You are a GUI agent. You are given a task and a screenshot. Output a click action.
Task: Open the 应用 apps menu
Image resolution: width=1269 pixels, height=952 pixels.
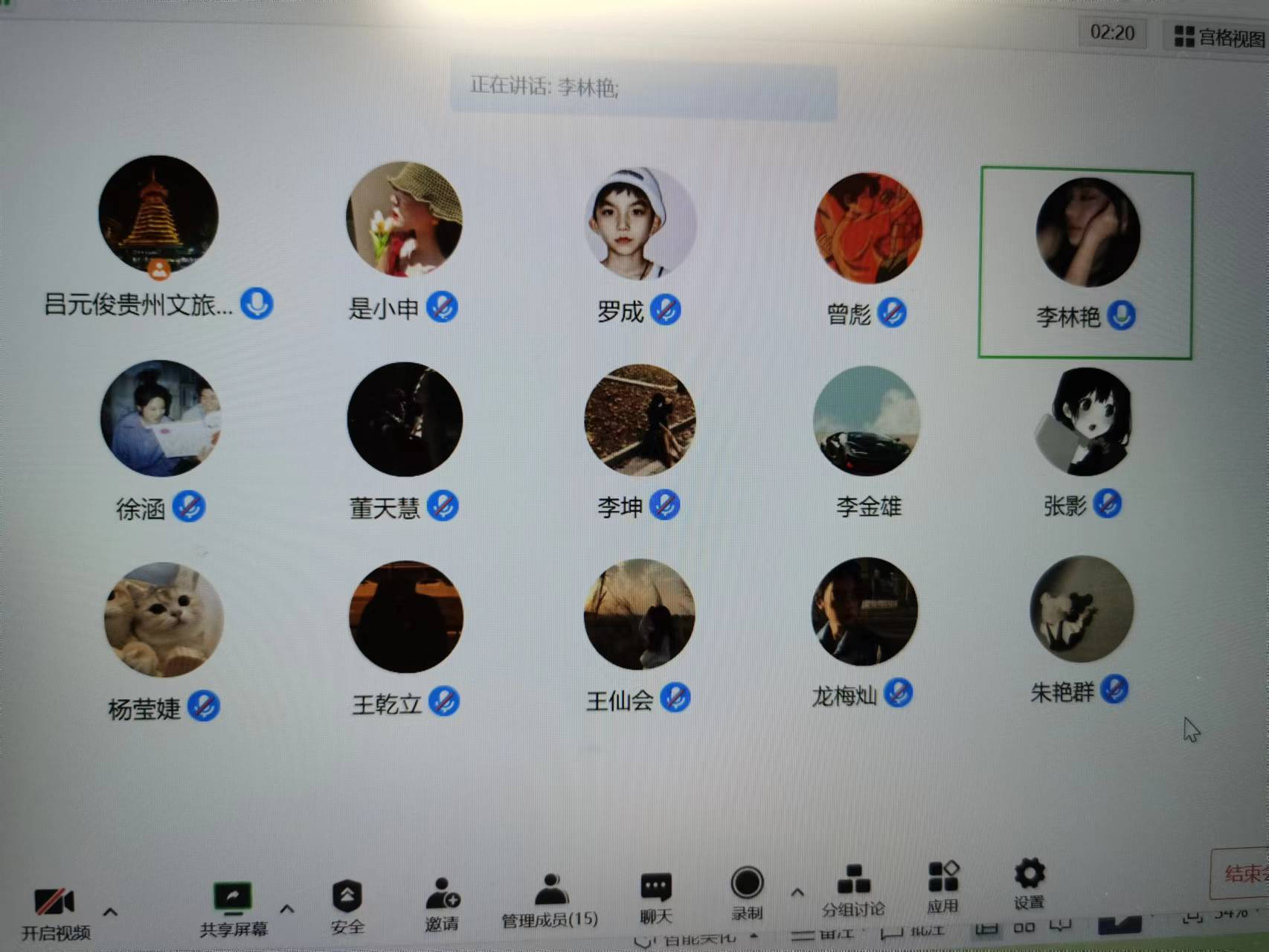point(942,885)
